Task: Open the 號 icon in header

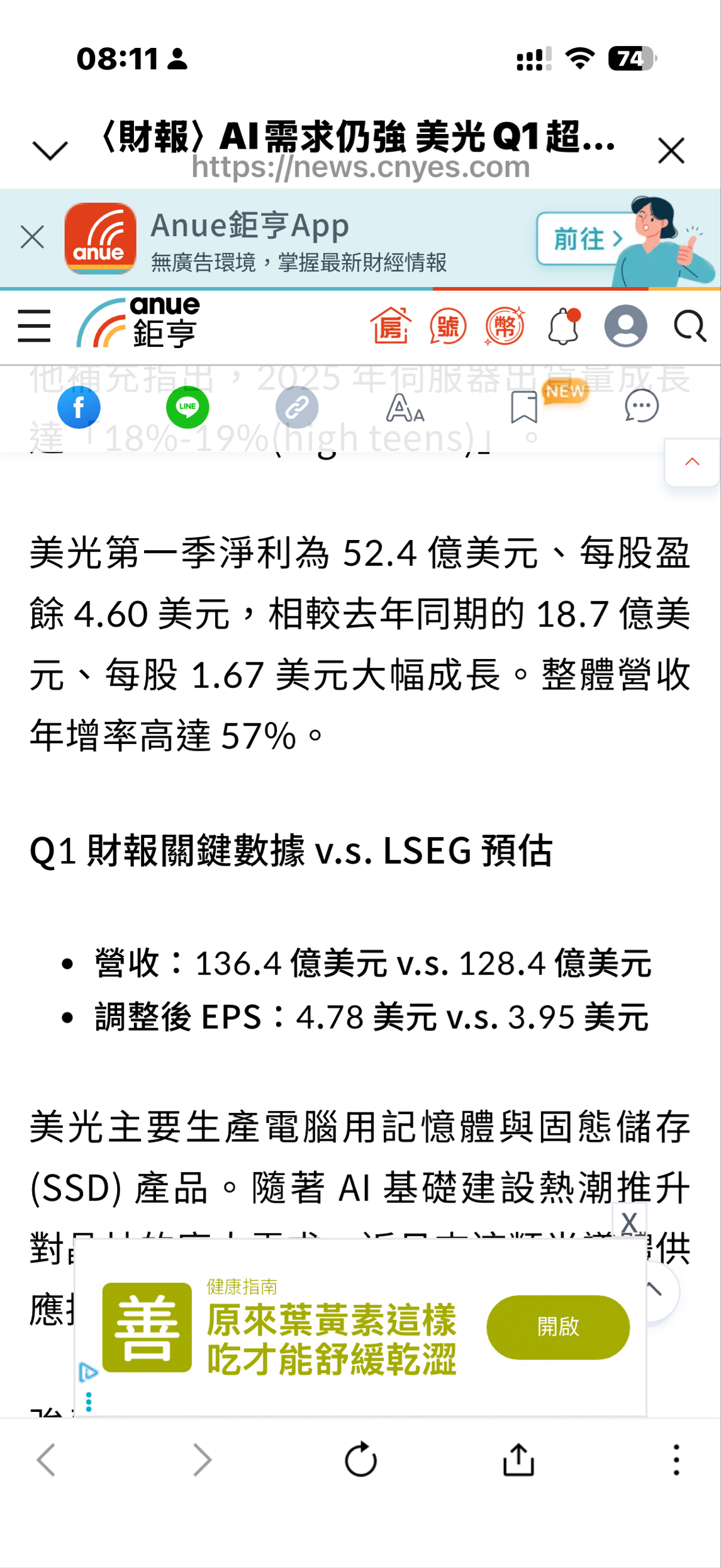Action: tap(447, 325)
